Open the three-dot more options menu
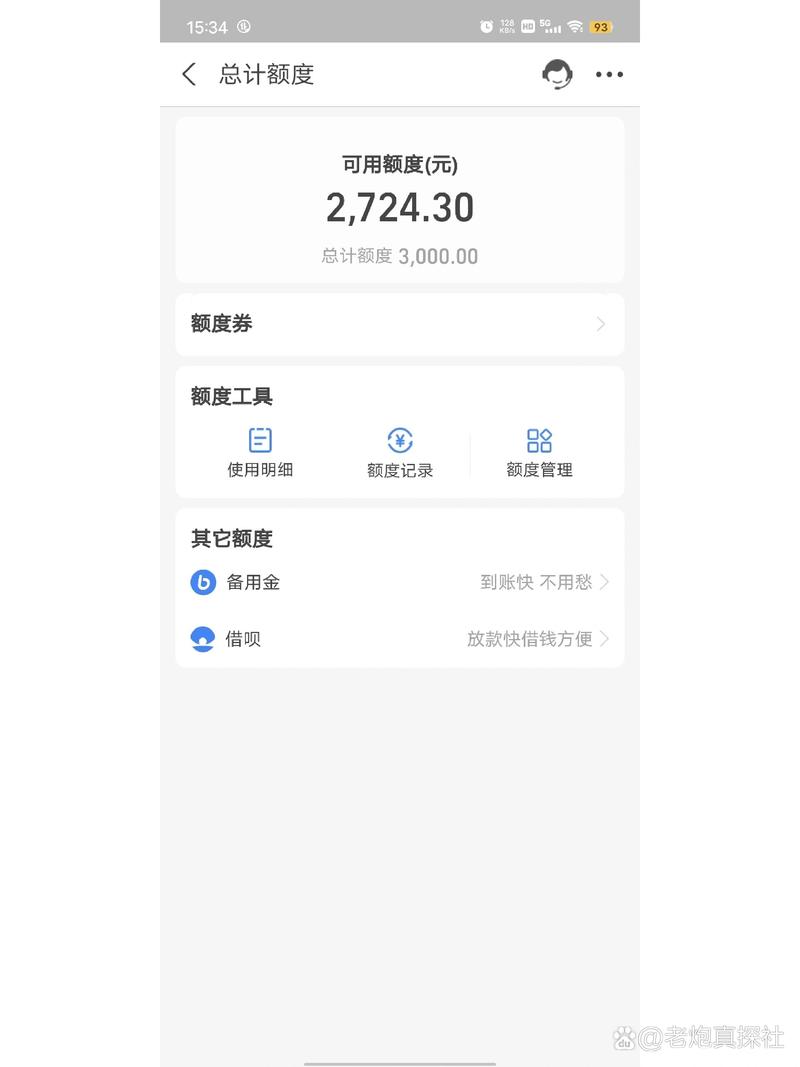The height and width of the screenshot is (1067, 800). coord(610,74)
